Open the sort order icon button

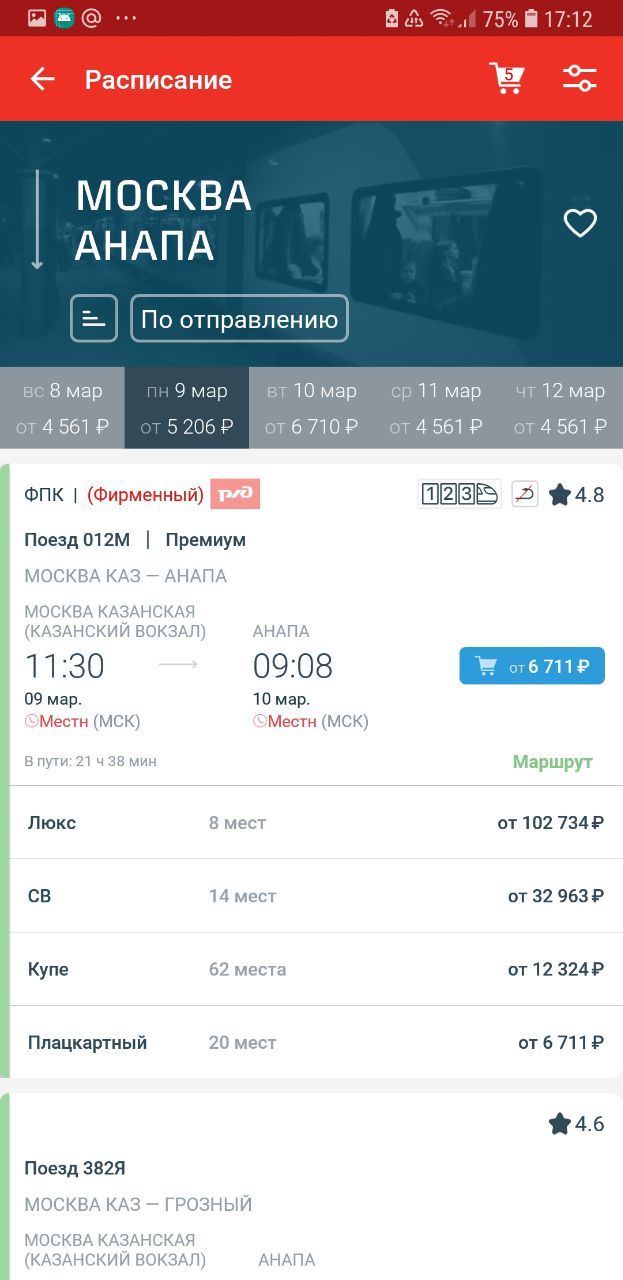point(94,319)
